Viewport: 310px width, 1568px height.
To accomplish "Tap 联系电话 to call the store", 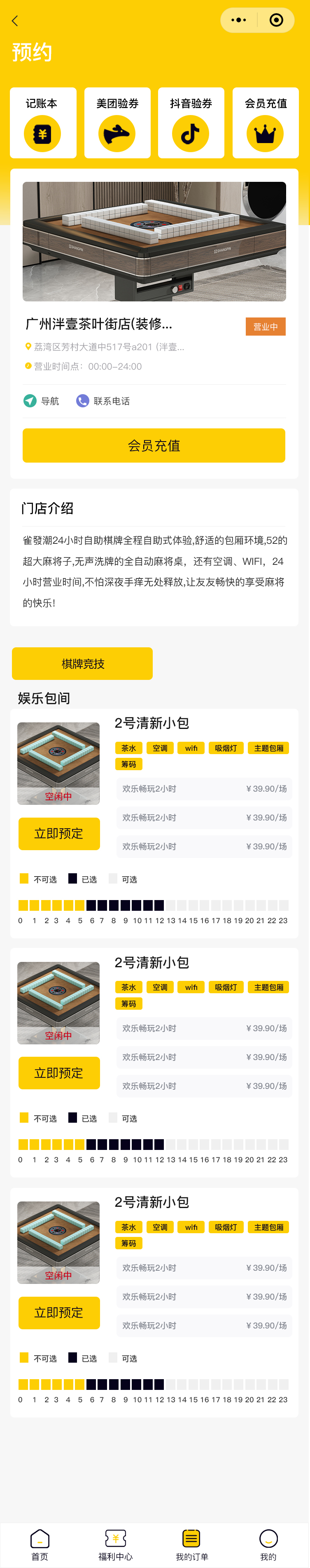I will point(103,400).
